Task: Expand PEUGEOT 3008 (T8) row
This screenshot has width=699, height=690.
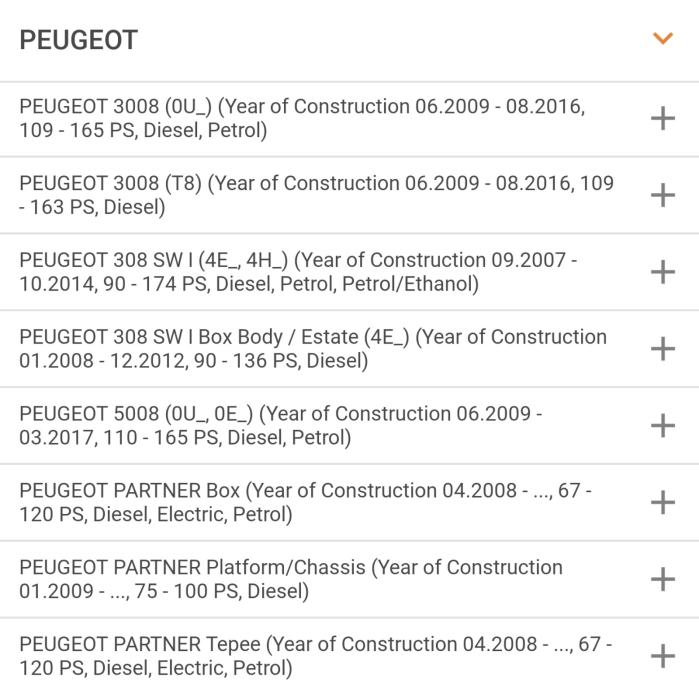Action: click(x=662, y=195)
